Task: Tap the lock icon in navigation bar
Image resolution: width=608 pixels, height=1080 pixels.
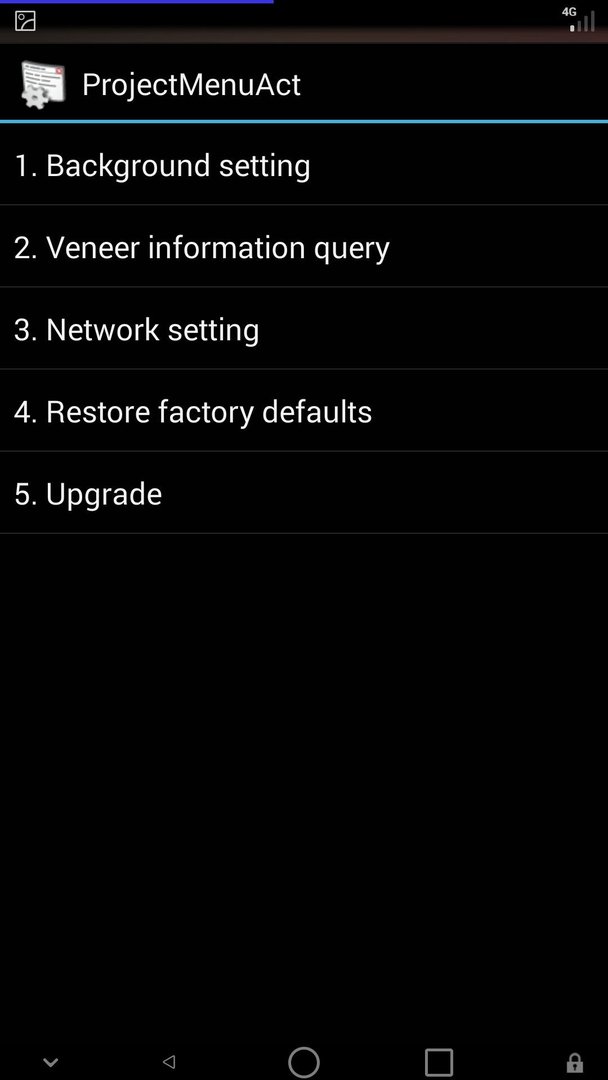Action: [x=574, y=1062]
